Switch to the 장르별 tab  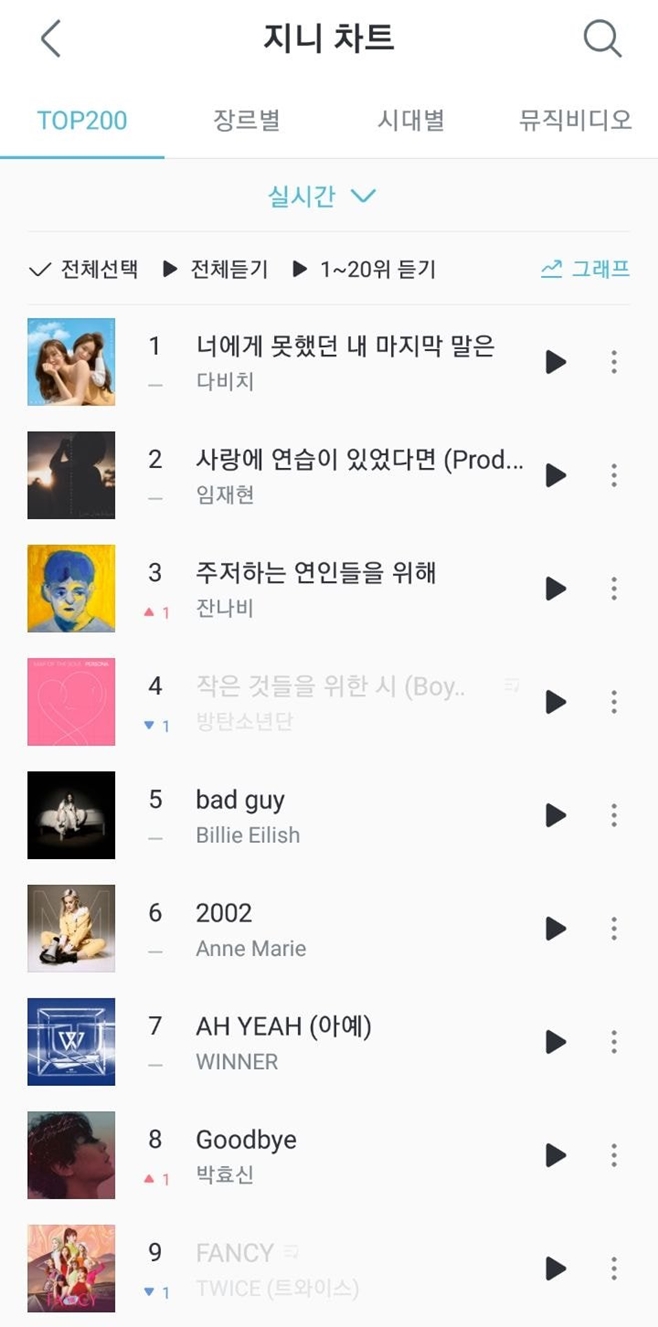pyautogui.click(x=246, y=121)
